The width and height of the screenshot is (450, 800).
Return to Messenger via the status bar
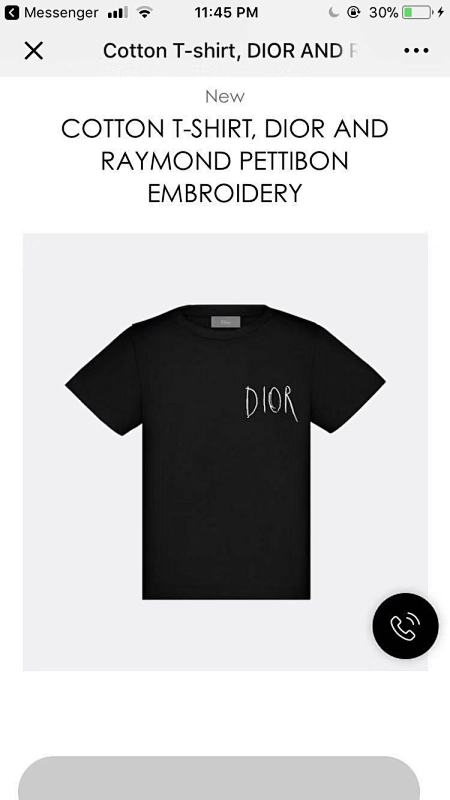pos(52,13)
